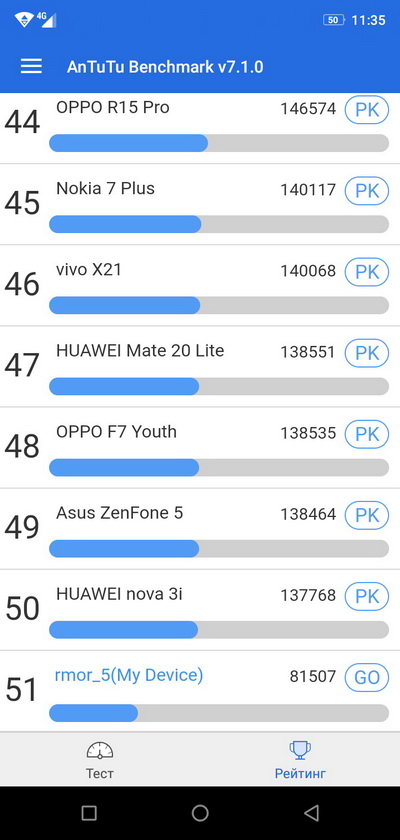Image resolution: width=400 pixels, height=840 pixels.
Task: Tap GO on My Device row
Action: pos(367,677)
